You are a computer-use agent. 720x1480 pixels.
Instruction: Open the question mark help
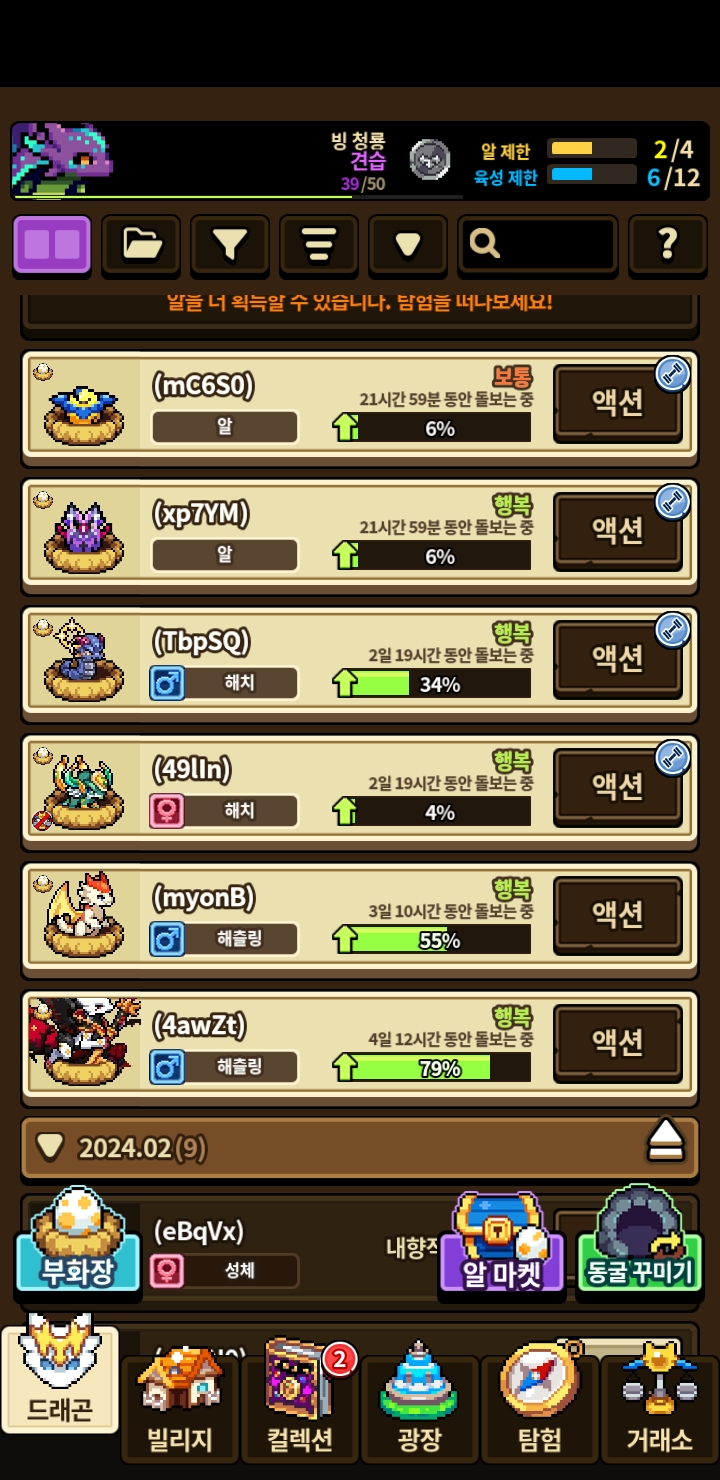667,245
